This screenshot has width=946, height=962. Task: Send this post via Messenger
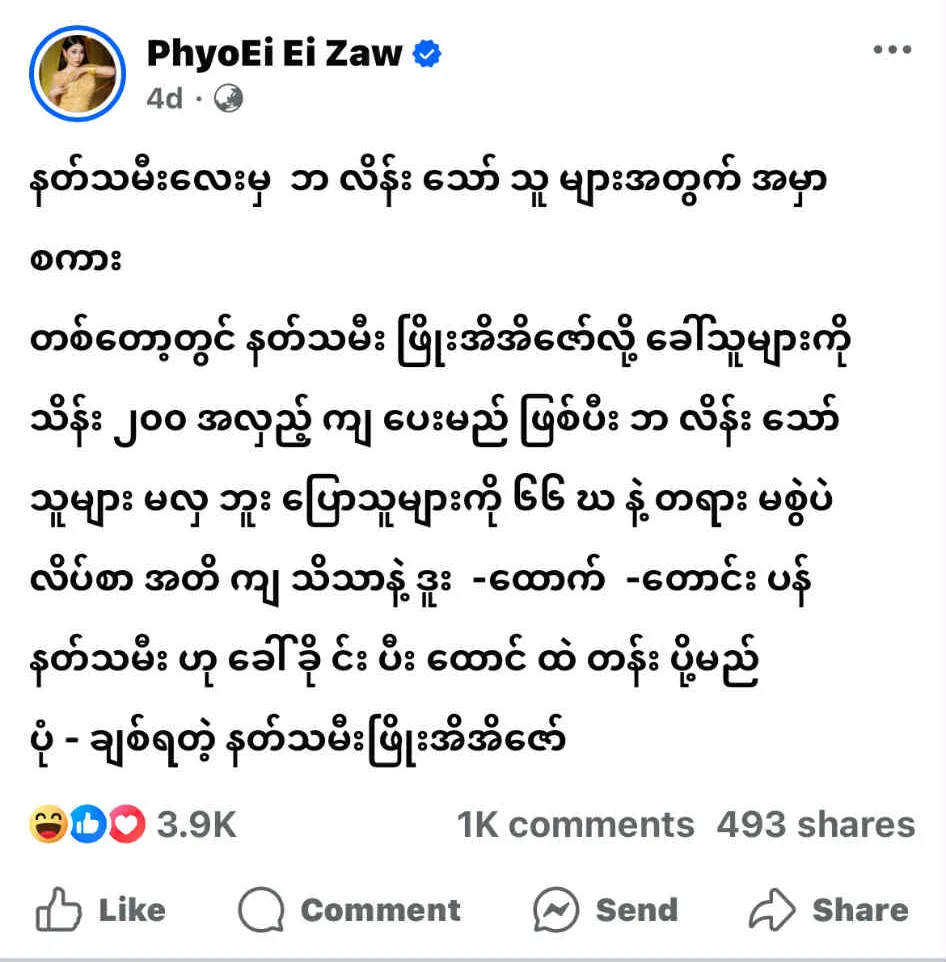click(605, 909)
